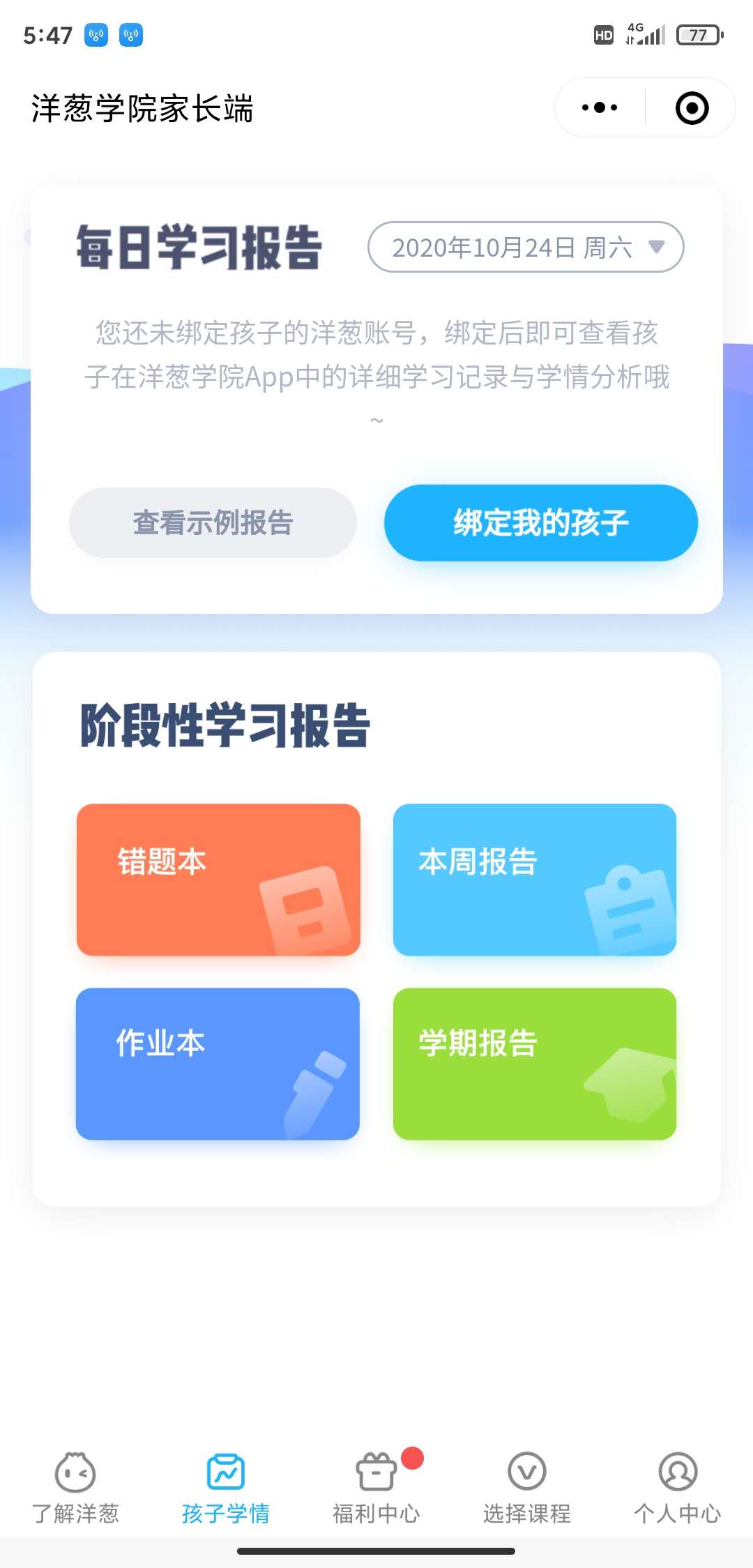Viewport: 753px width, 1568px height.
Task: Tap the 阶段性学习报告 section title
Action: click(x=225, y=725)
